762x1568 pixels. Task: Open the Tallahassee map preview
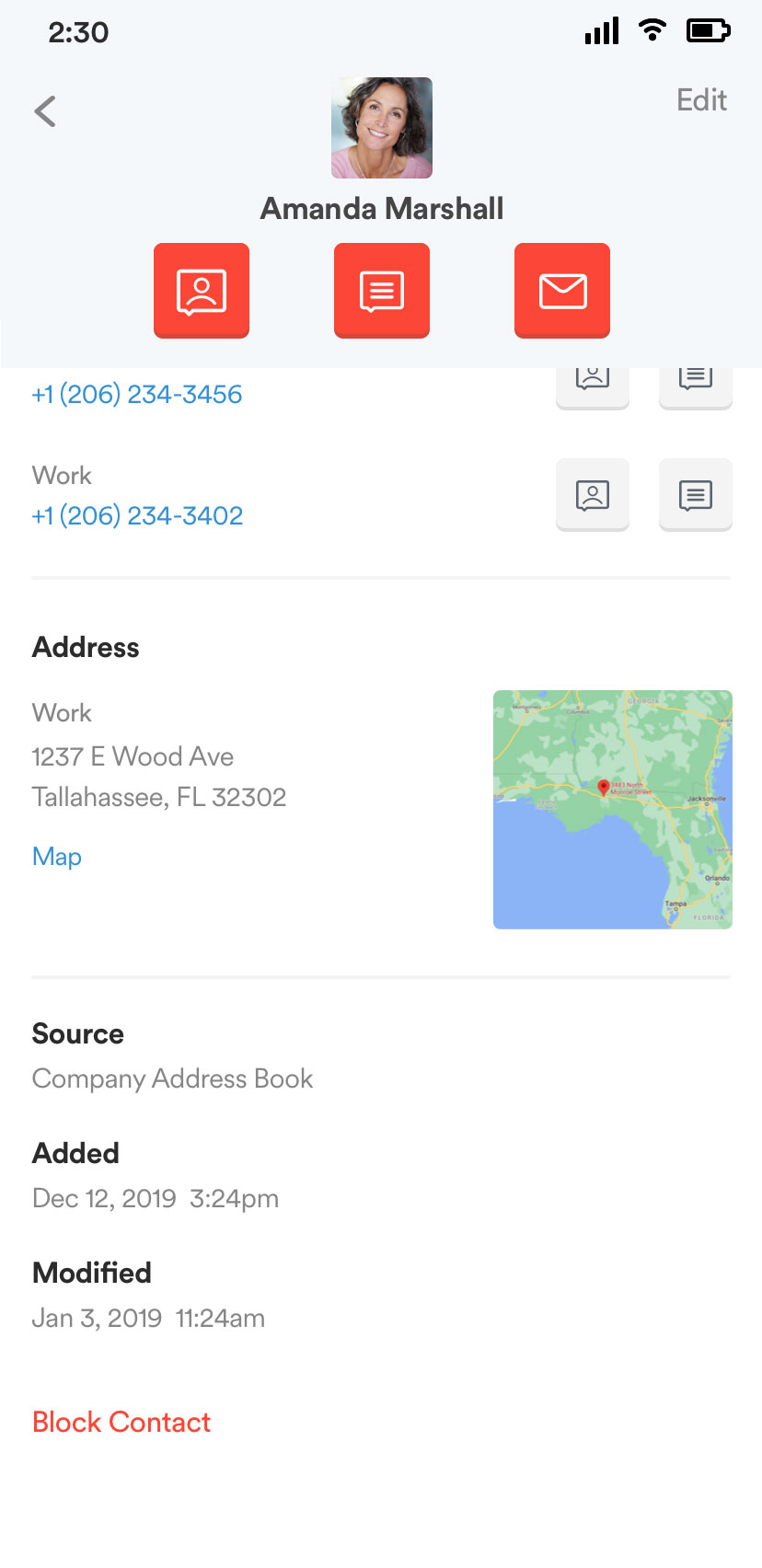613,810
